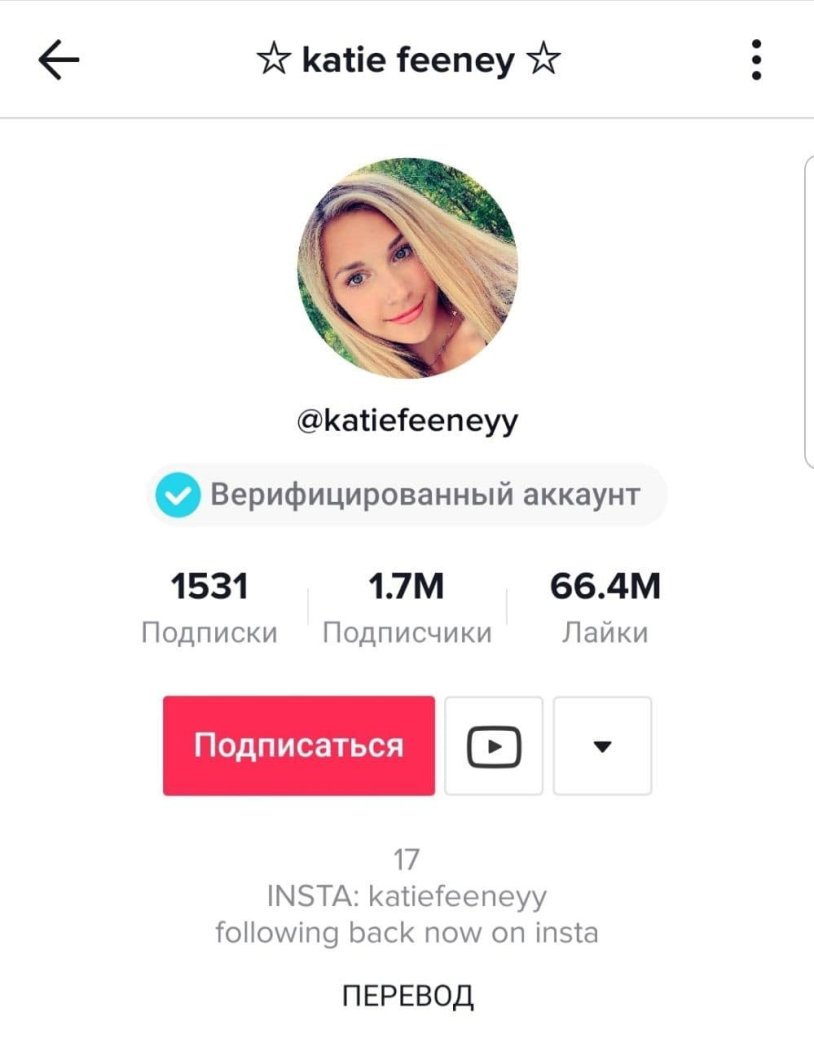
Task: Open the three-dot overflow menu
Action: pyautogui.click(x=756, y=61)
